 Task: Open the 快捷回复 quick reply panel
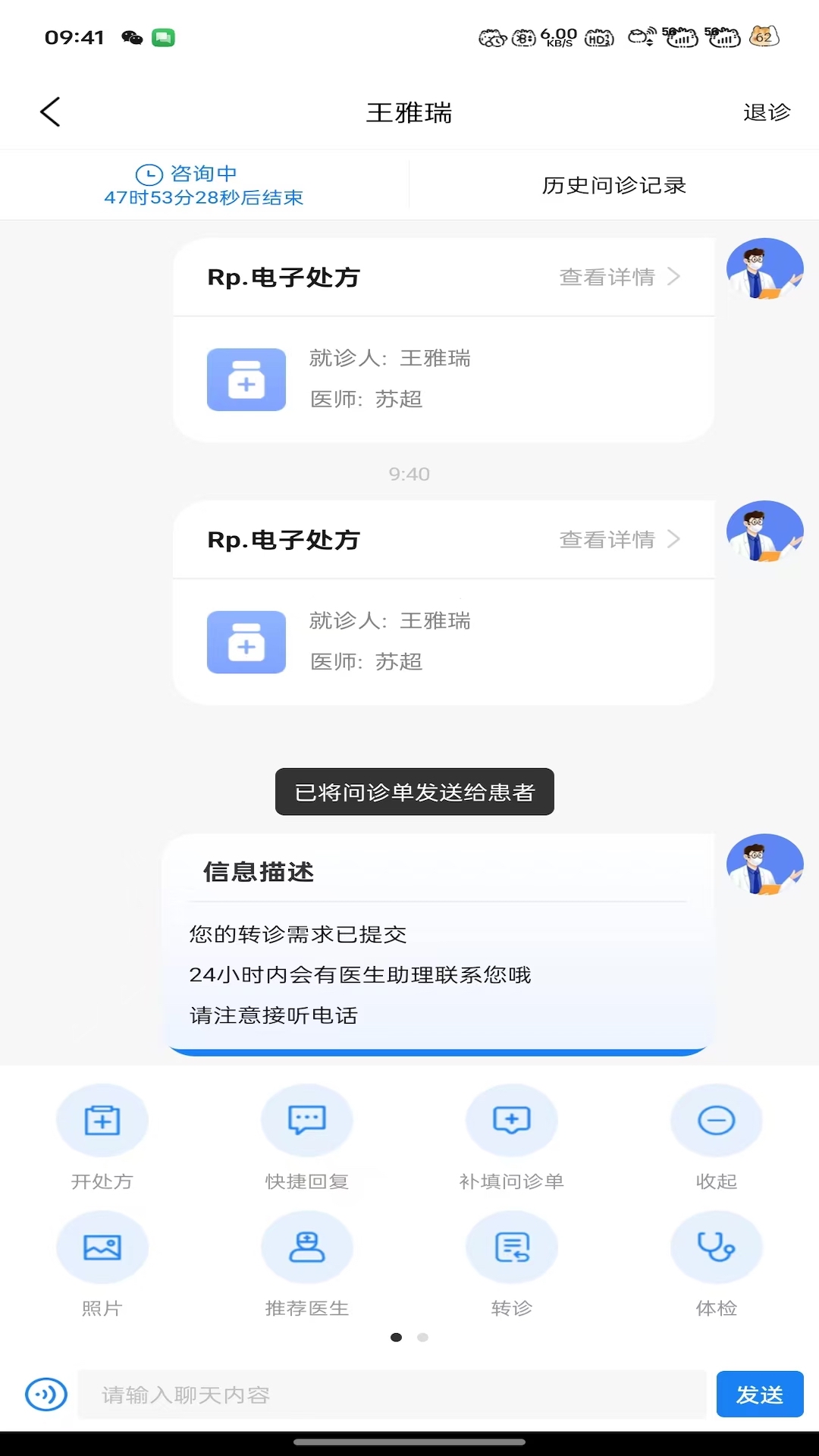click(x=307, y=1137)
